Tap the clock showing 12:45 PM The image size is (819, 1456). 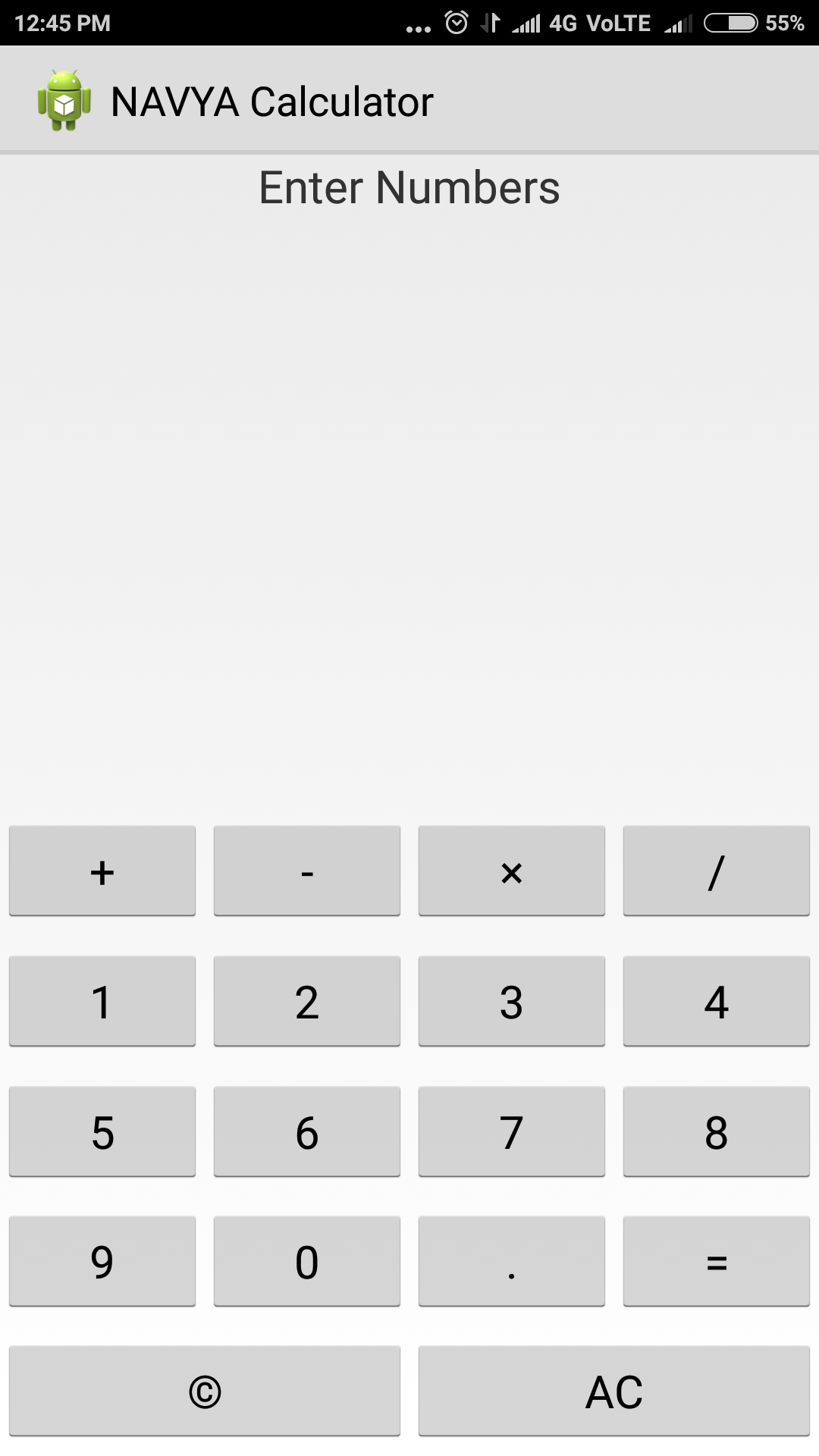click(x=63, y=23)
